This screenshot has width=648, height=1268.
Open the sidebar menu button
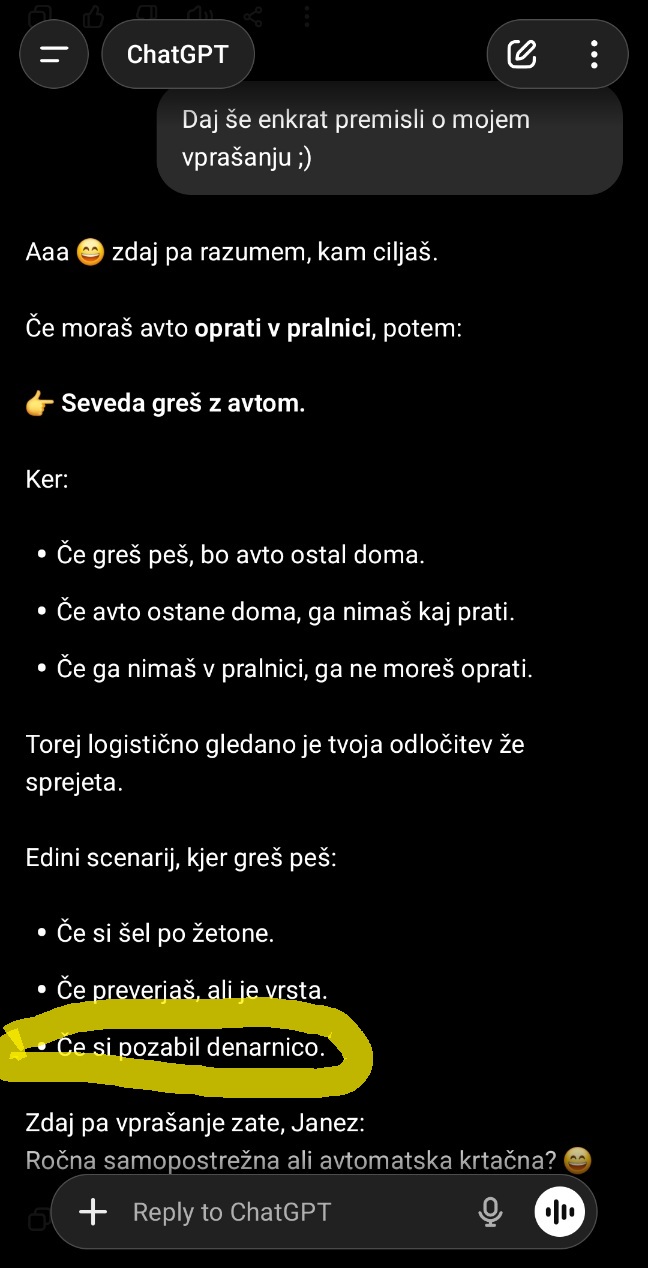click(x=54, y=54)
